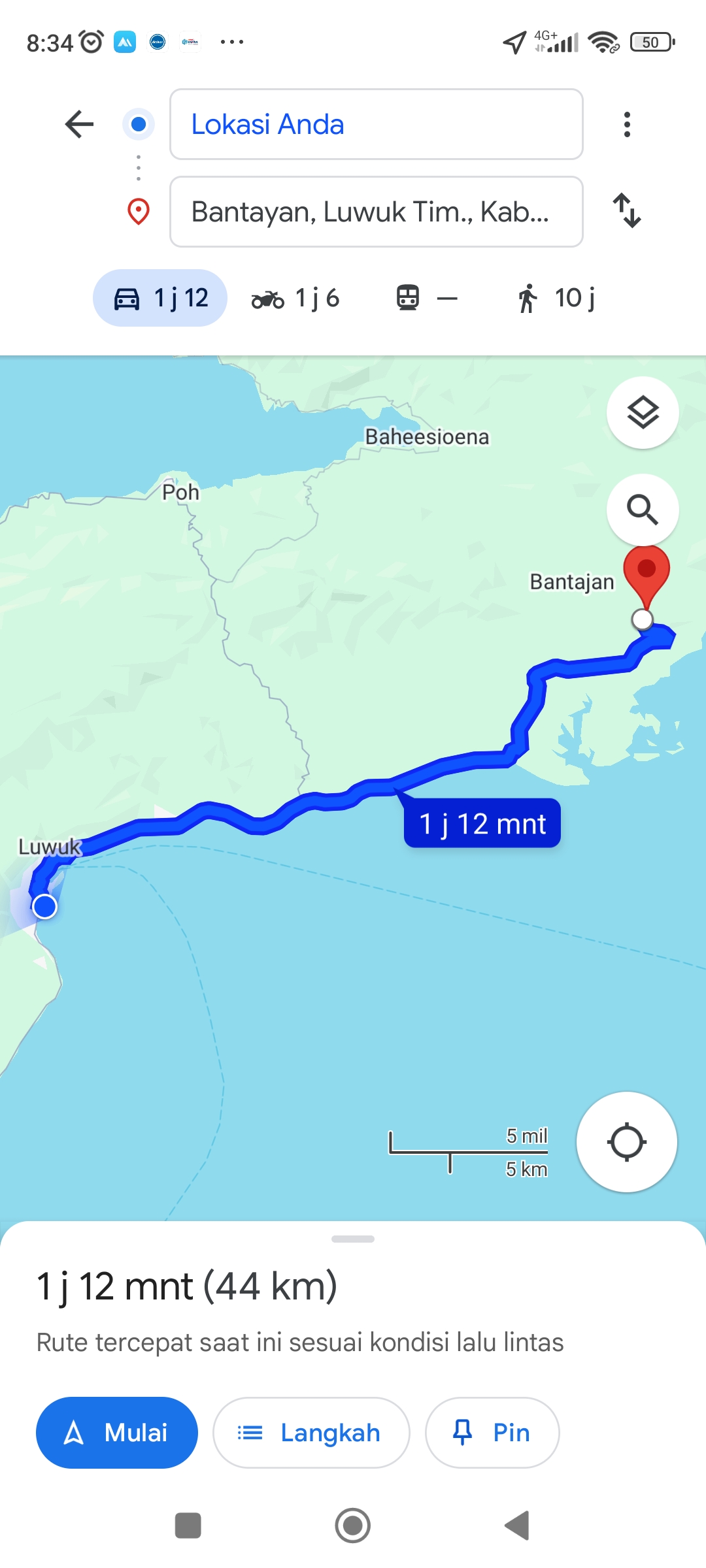Viewport: 706px width, 1568px height.
Task: Switch to motorcycle travel mode
Action: [x=295, y=298]
